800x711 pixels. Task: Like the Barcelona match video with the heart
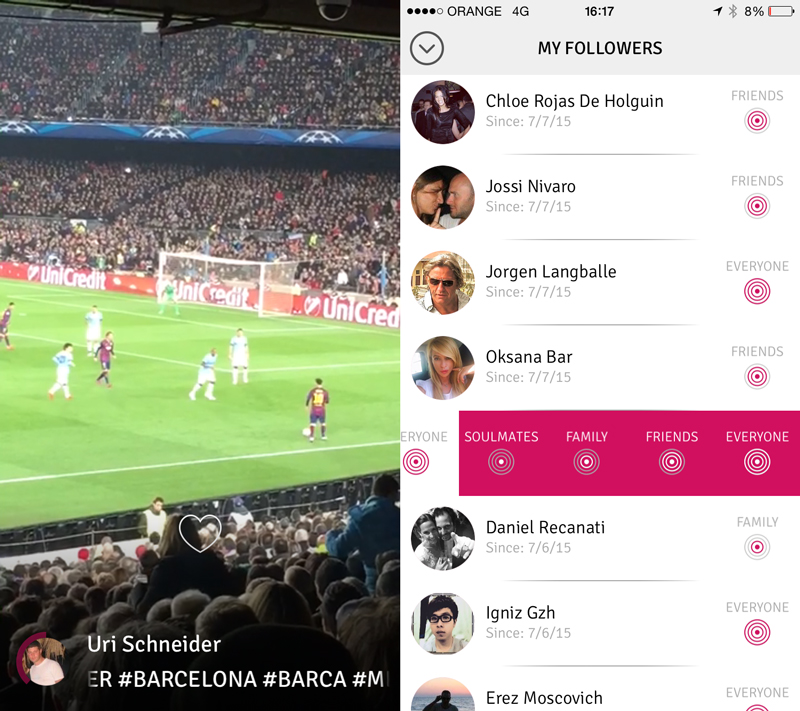[x=199, y=533]
